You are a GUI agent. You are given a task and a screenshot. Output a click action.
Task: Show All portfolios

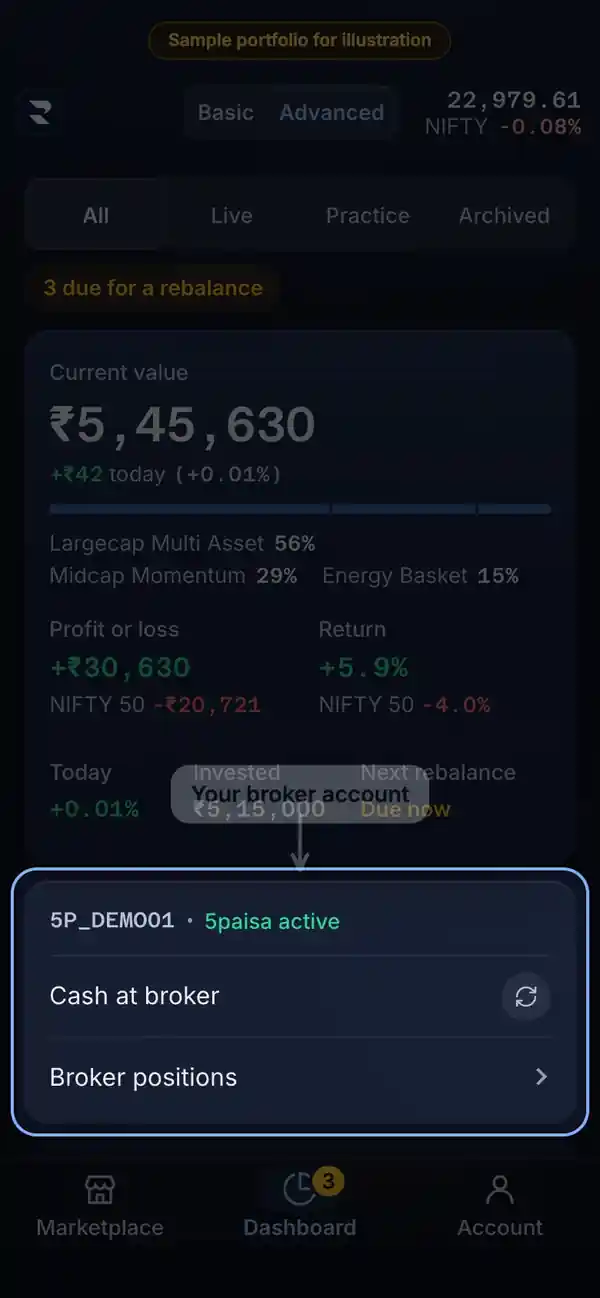96,215
